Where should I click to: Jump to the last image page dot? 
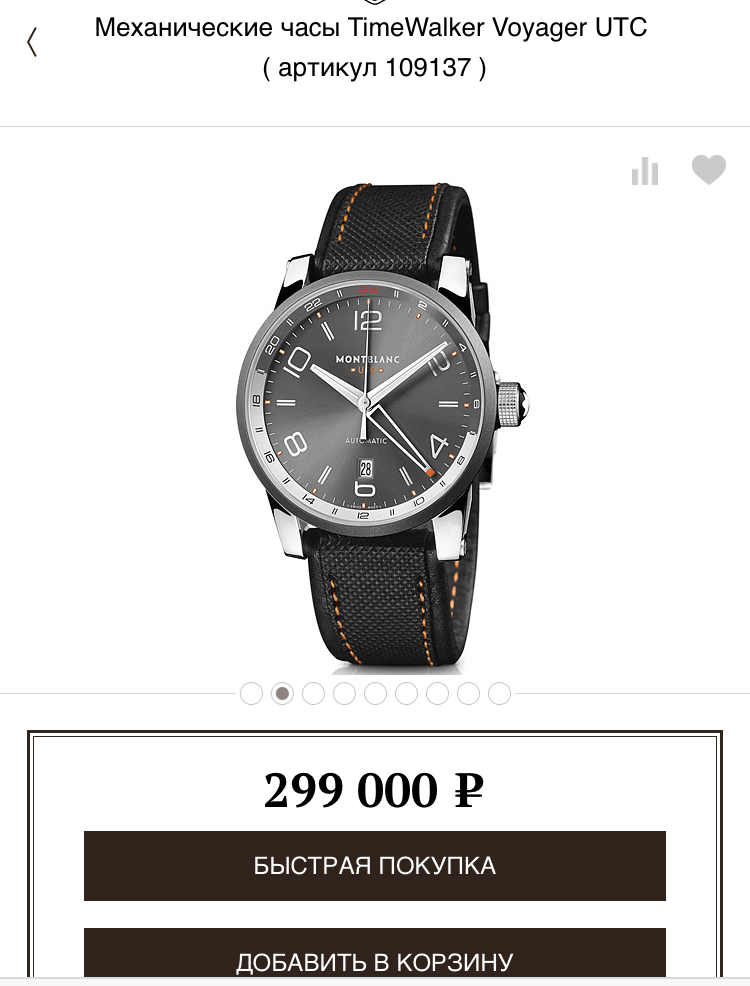(x=499, y=693)
